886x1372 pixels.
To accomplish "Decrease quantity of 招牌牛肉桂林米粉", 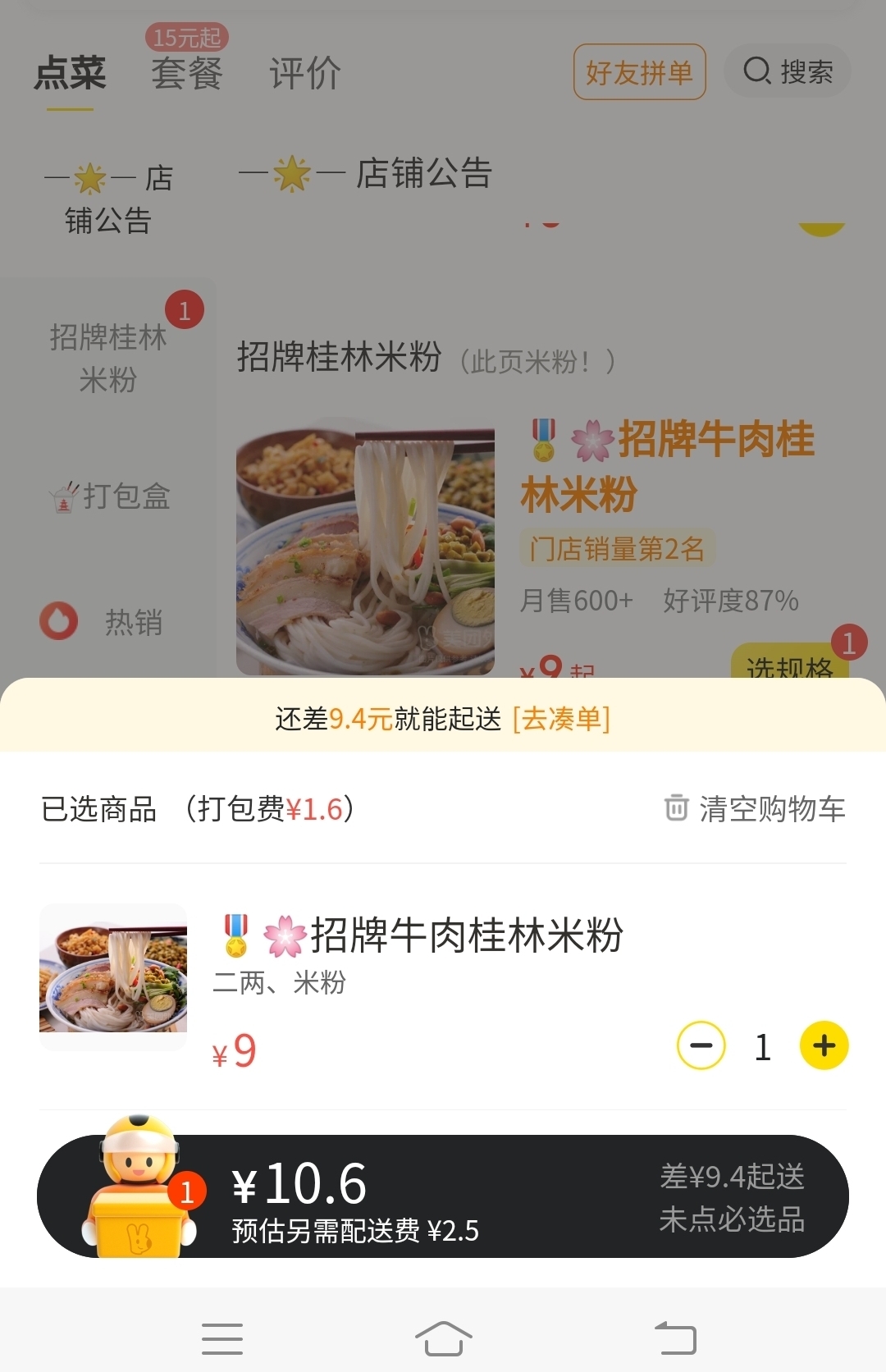I will (x=701, y=1045).
